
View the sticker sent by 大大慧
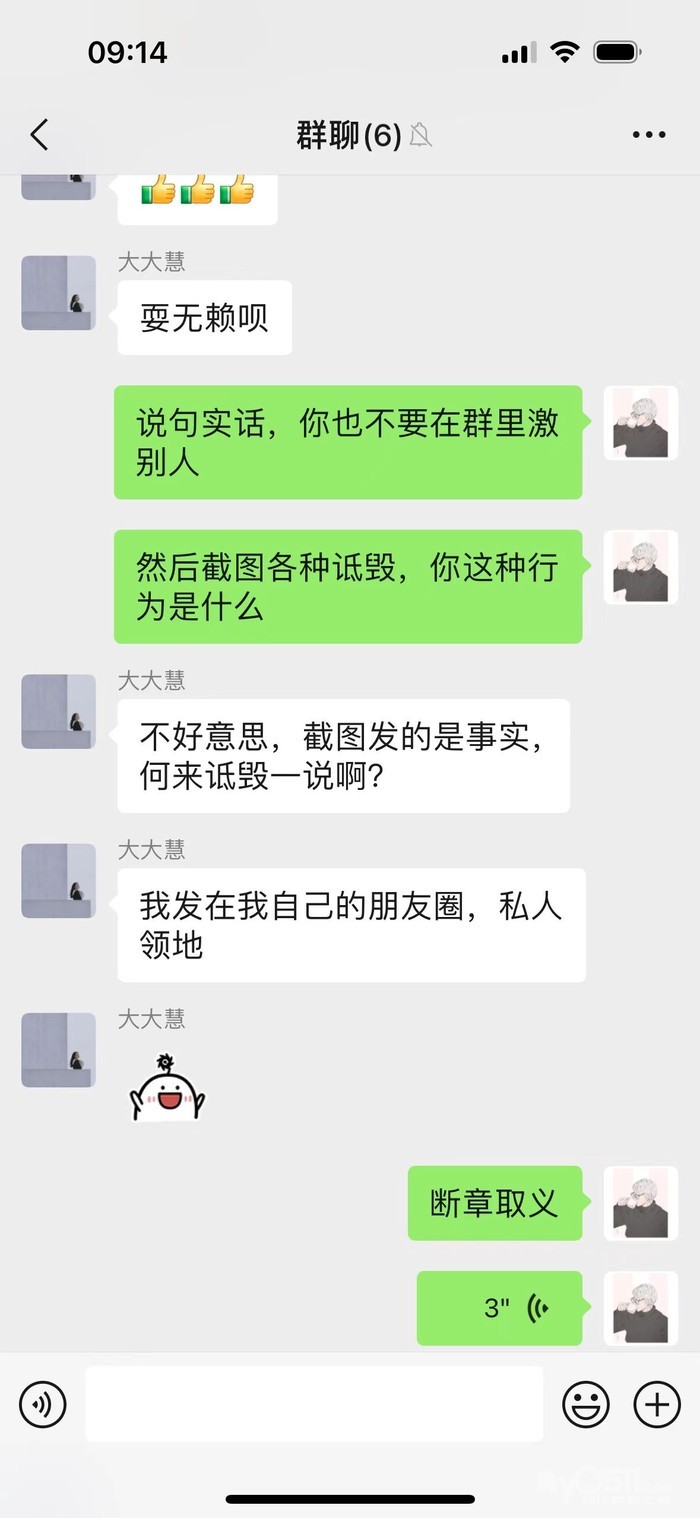[x=167, y=1088]
